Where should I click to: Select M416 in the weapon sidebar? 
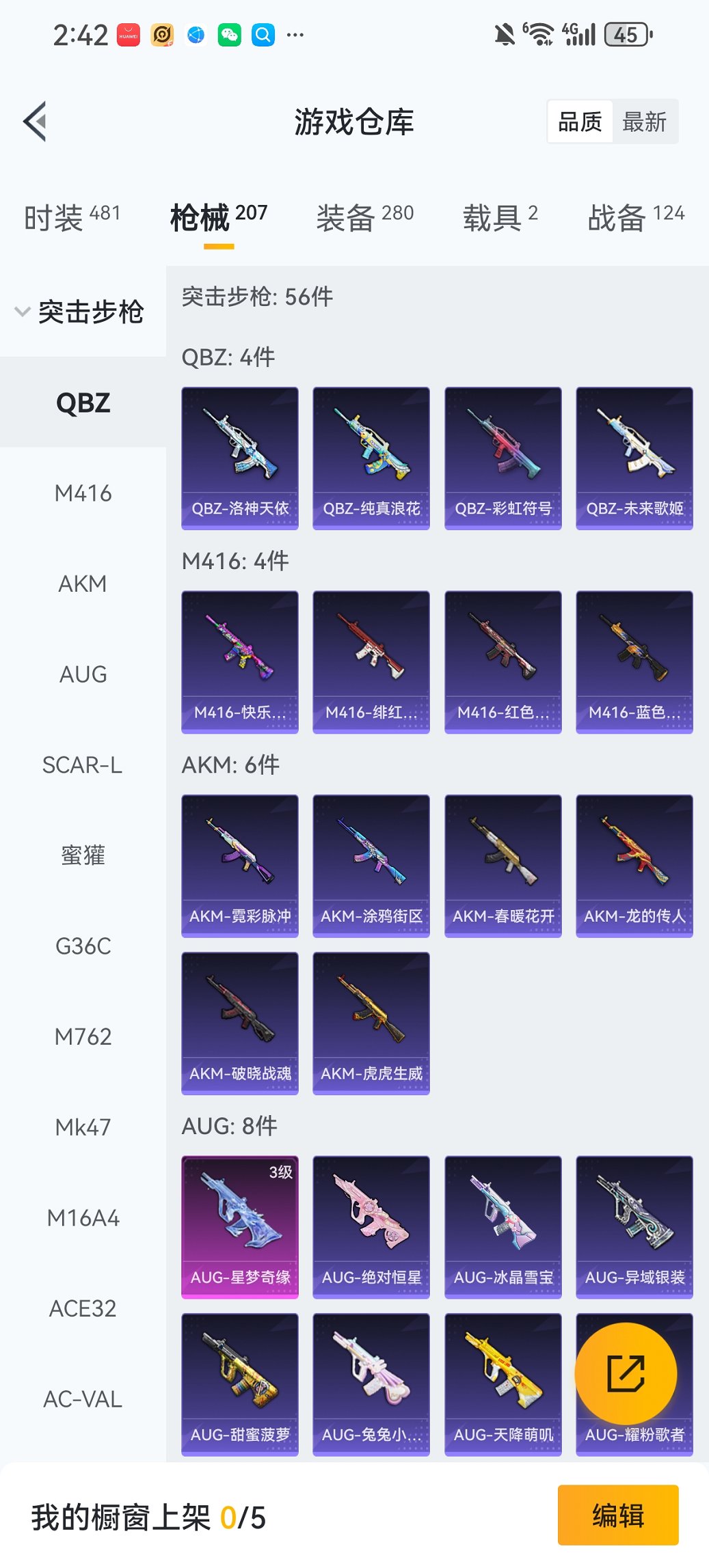[83, 493]
